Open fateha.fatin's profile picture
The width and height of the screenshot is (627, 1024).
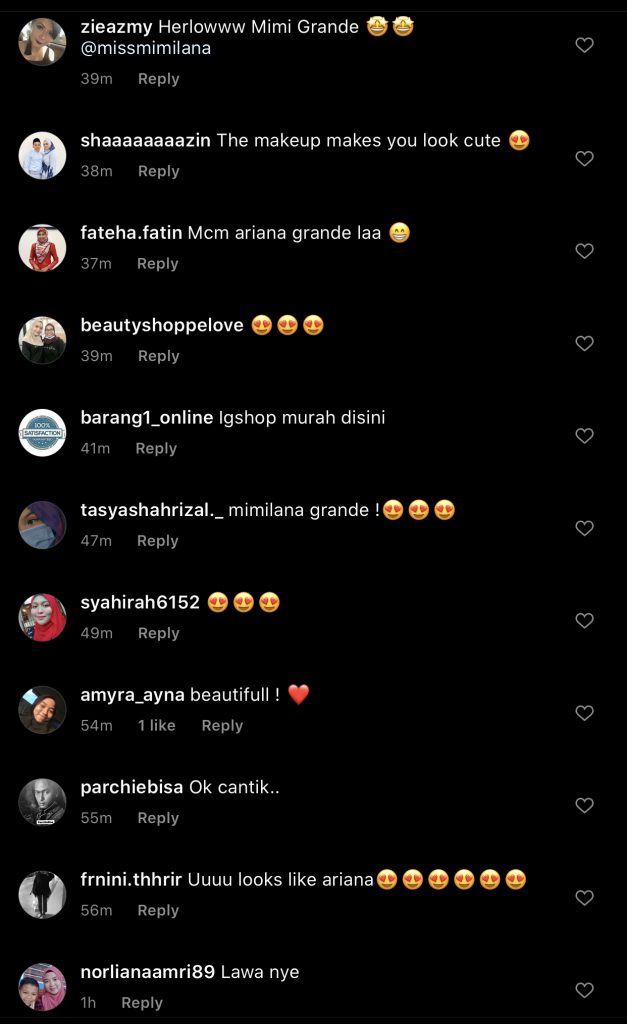coord(42,248)
